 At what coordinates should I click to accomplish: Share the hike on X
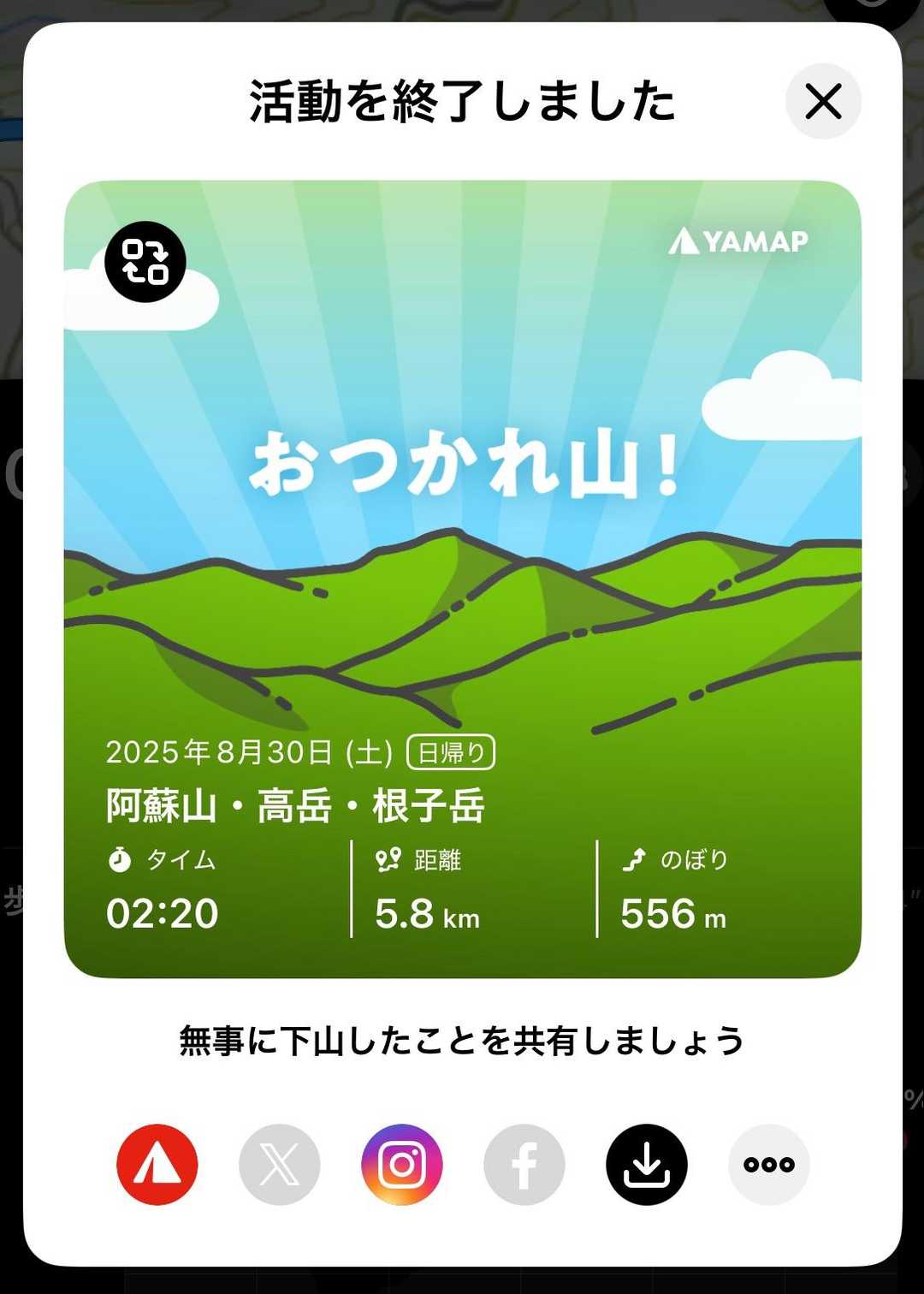(x=280, y=1164)
